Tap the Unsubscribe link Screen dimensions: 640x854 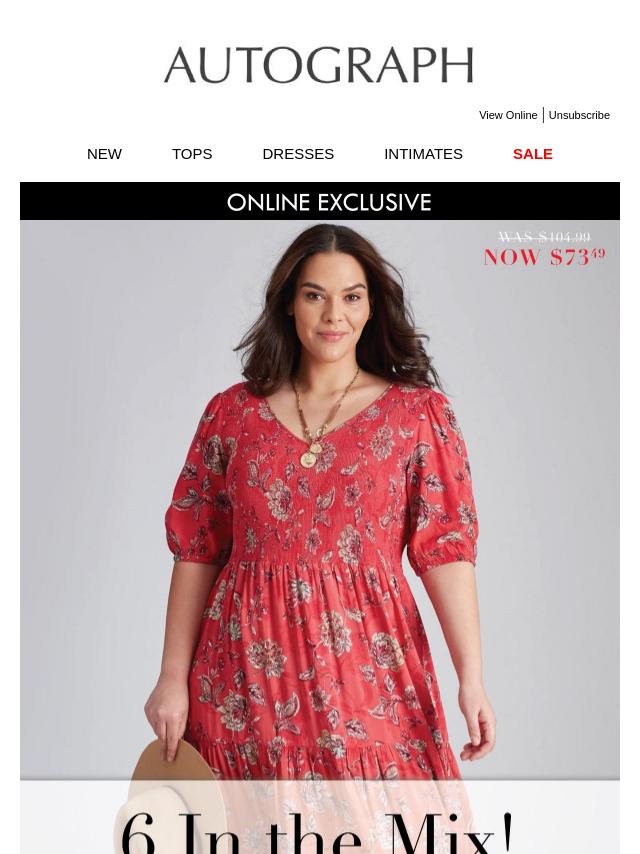click(x=579, y=115)
